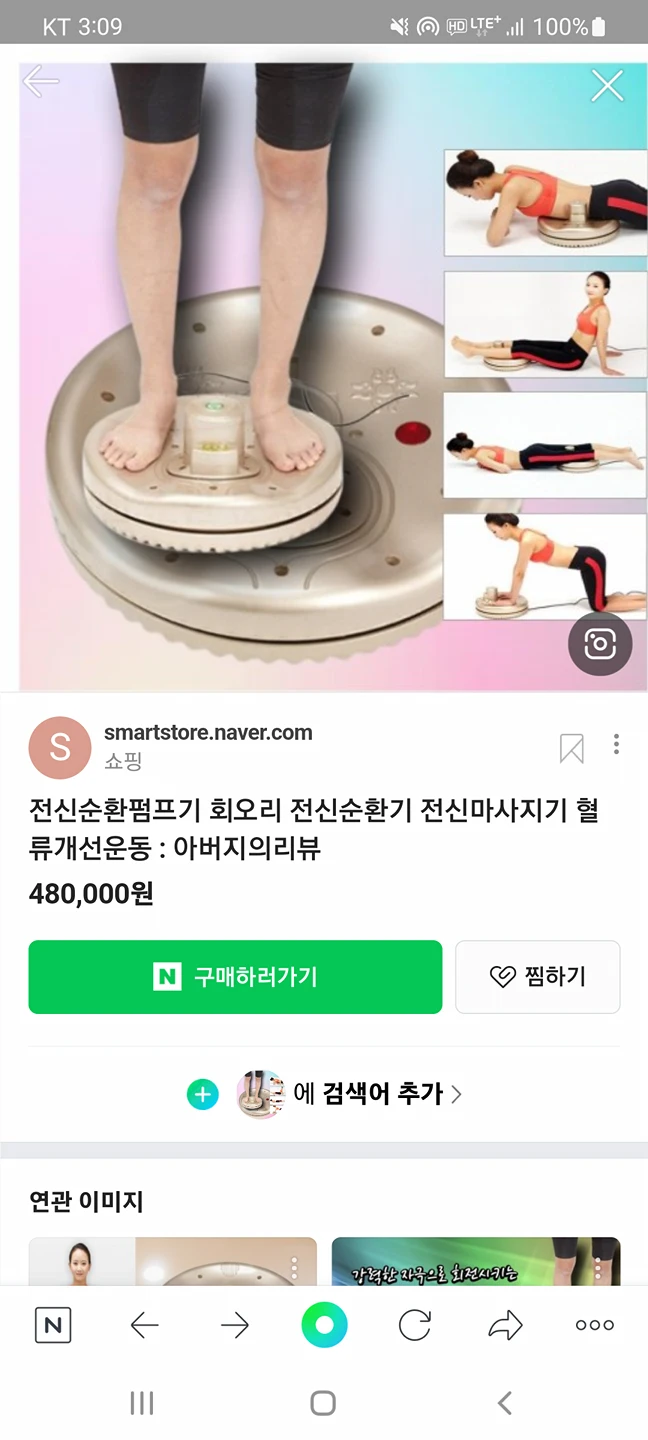Open the three-dot more menu in the toolbar

(594, 1326)
